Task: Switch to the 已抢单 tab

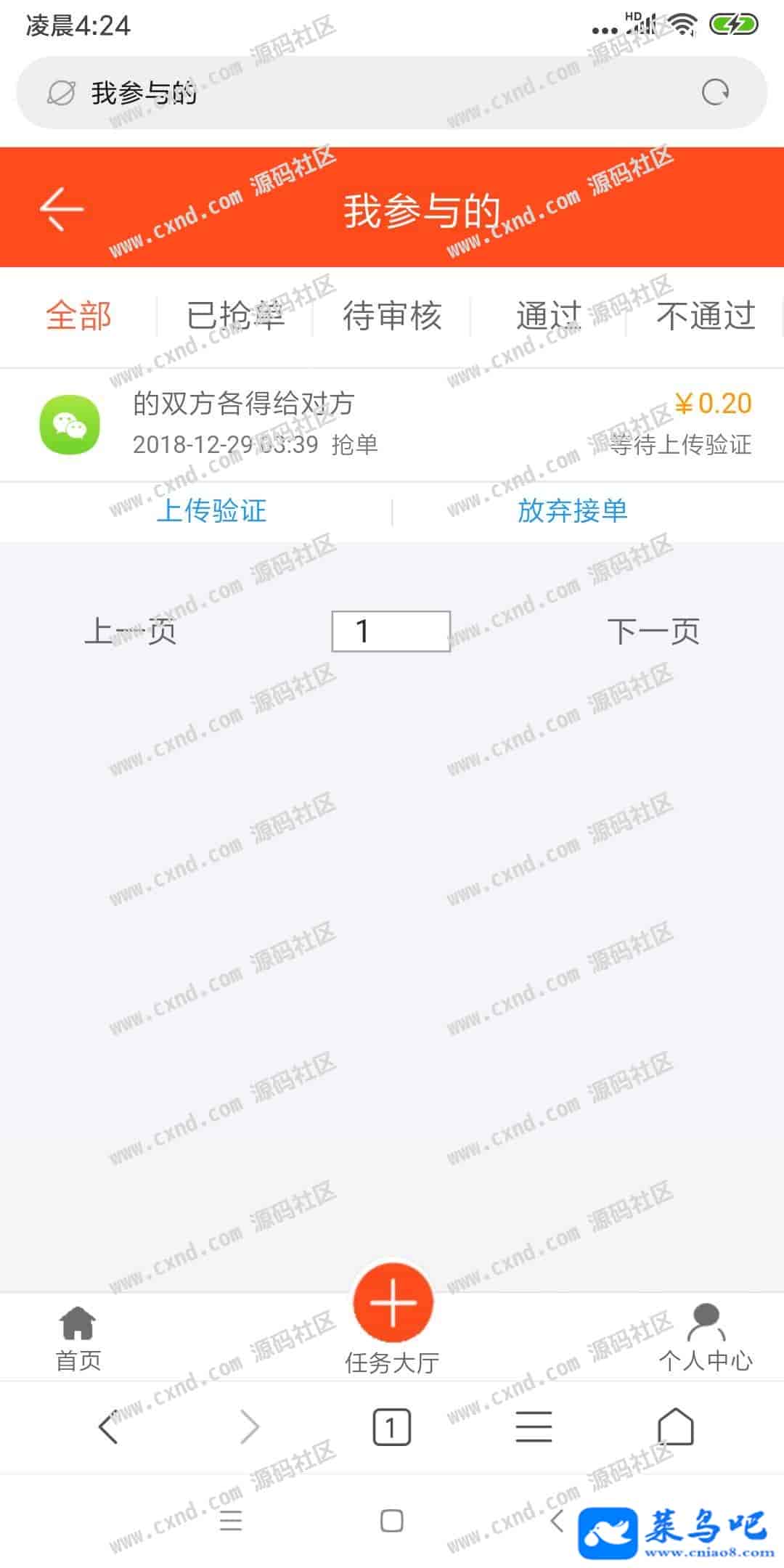Action: 235,317
